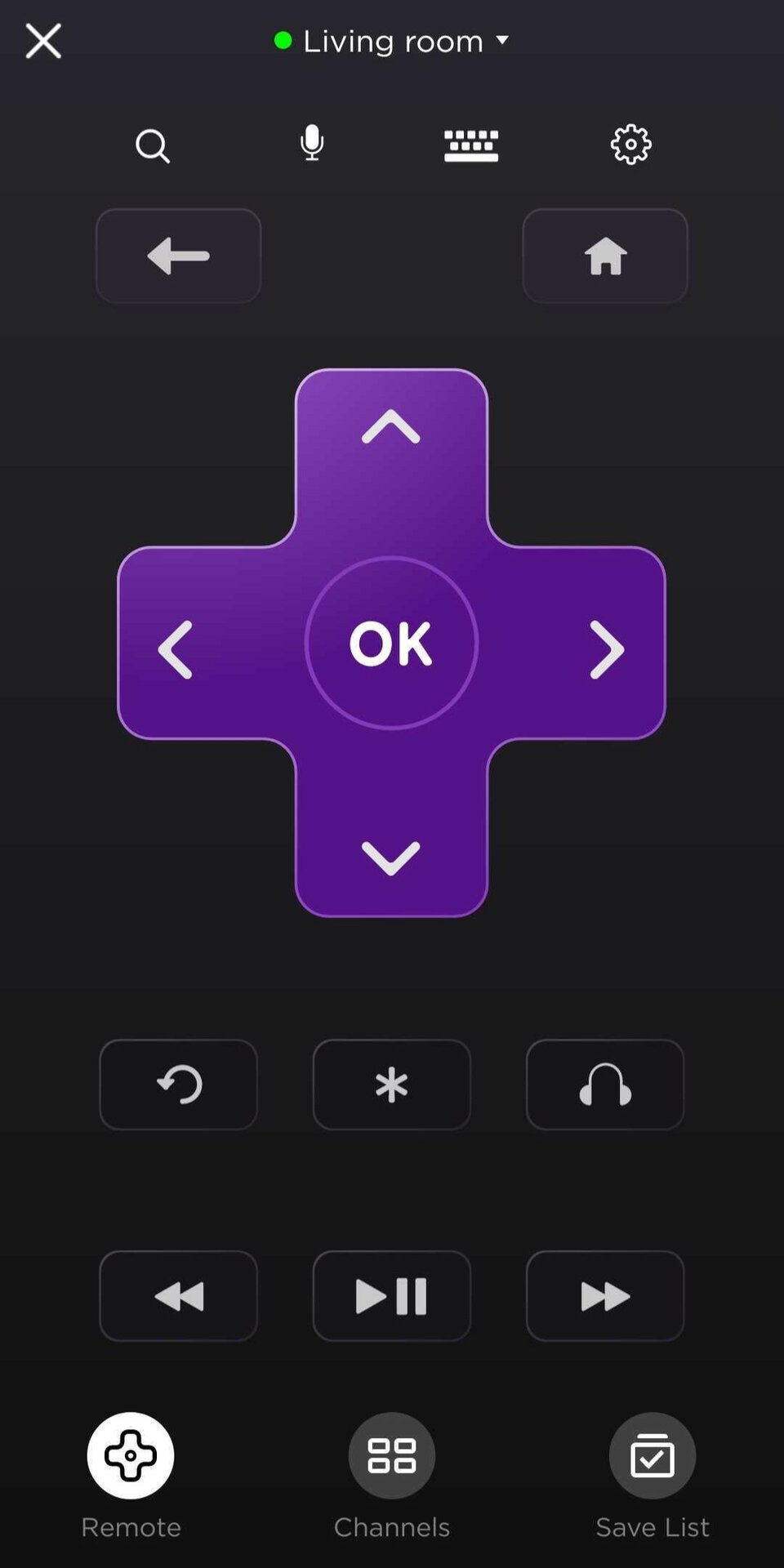
Task: Go to the Roku home screen
Action: [x=605, y=256]
